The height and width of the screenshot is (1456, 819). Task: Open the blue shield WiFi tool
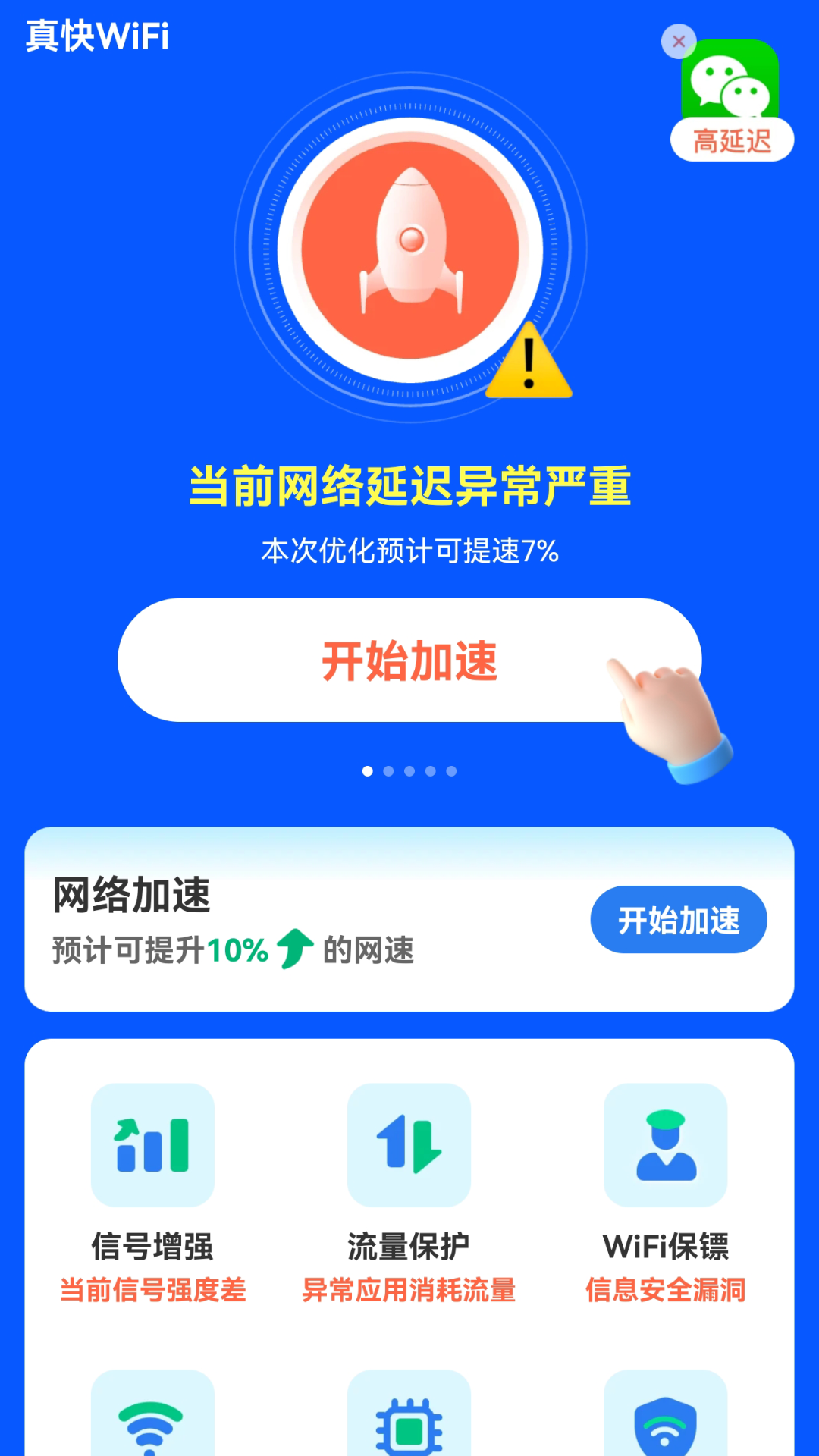coord(665,1417)
